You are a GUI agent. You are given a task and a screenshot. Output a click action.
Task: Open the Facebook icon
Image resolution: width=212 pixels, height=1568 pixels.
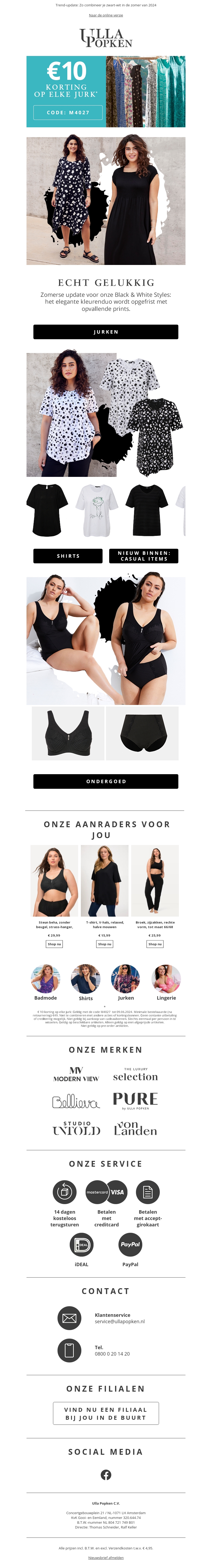tap(106, 1475)
